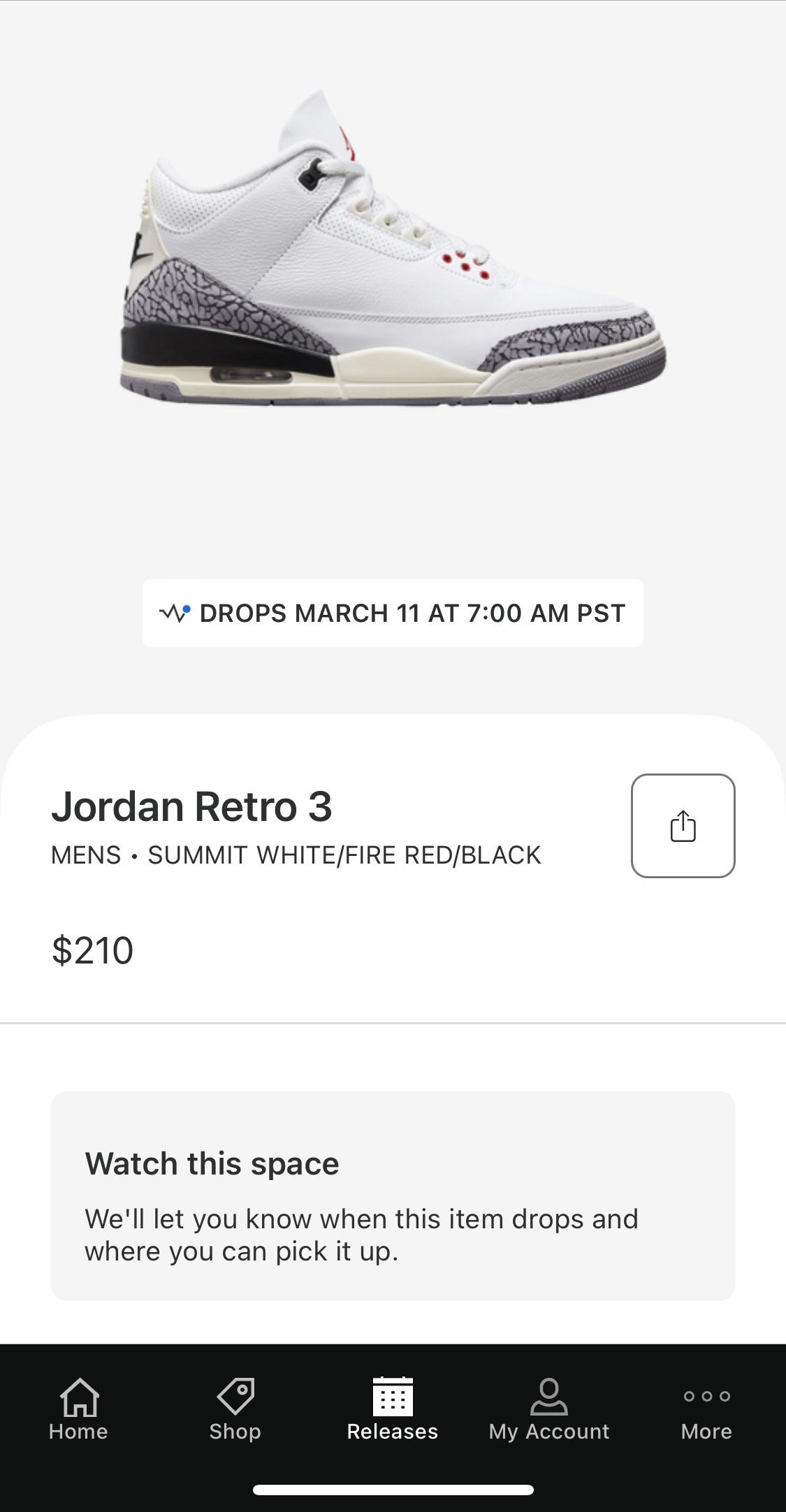Click the pulse icon in the drops banner
This screenshot has width=786, height=1512.
(x=174, y=613)
